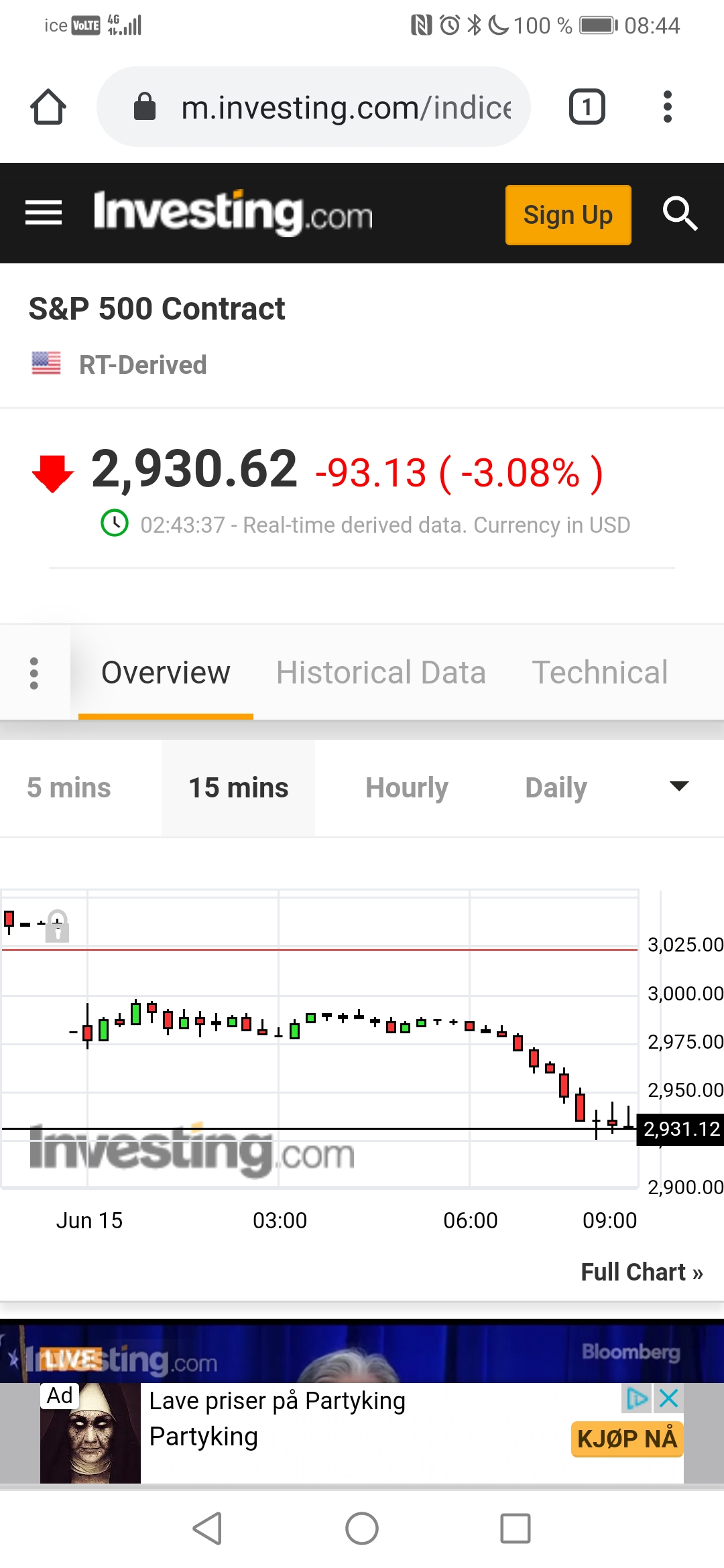The width and height of the screenshot is (724, 1568).
Task: Tap the Sign Up button
Action: (568, 215)
